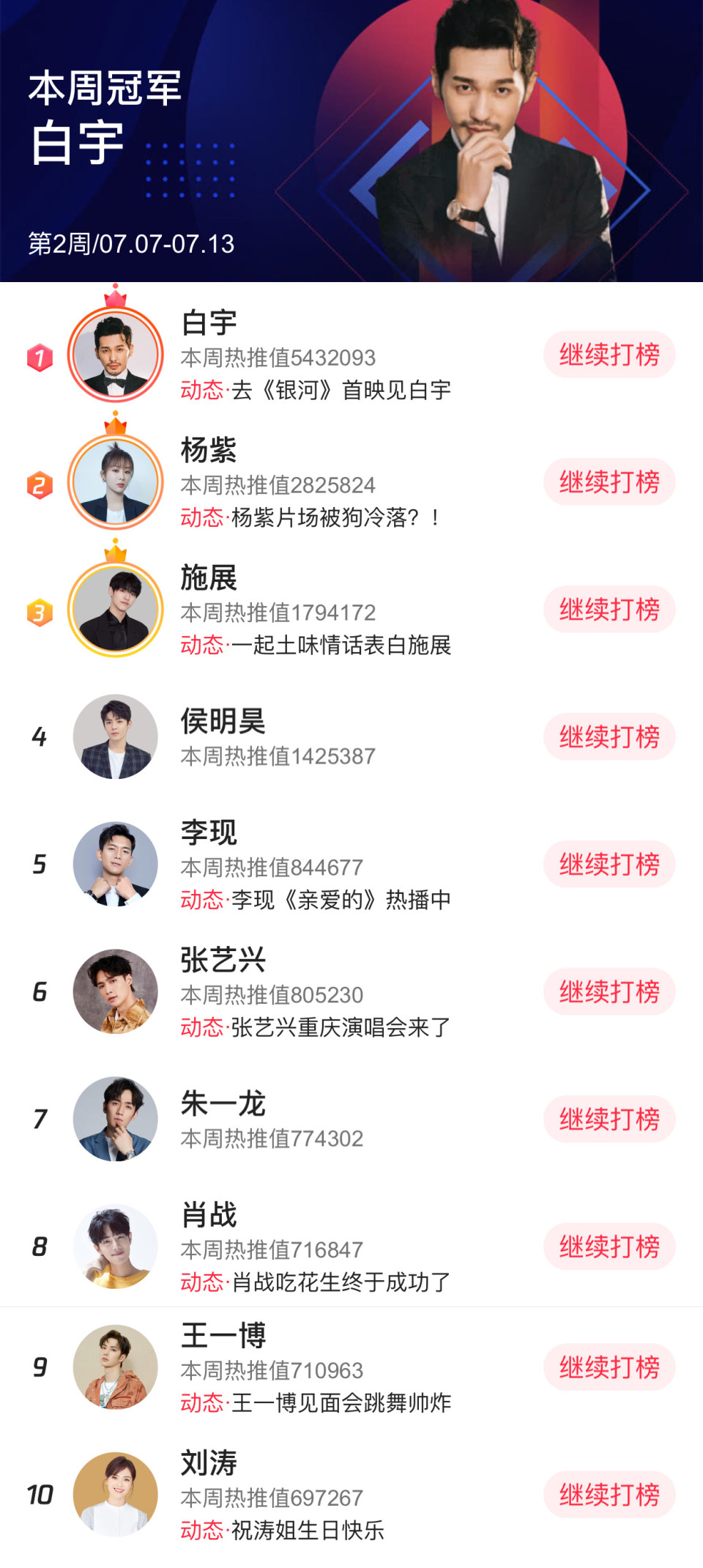
Task: Boost 侯明昊 via 继续打榜 button
Action: pos(609,737)
